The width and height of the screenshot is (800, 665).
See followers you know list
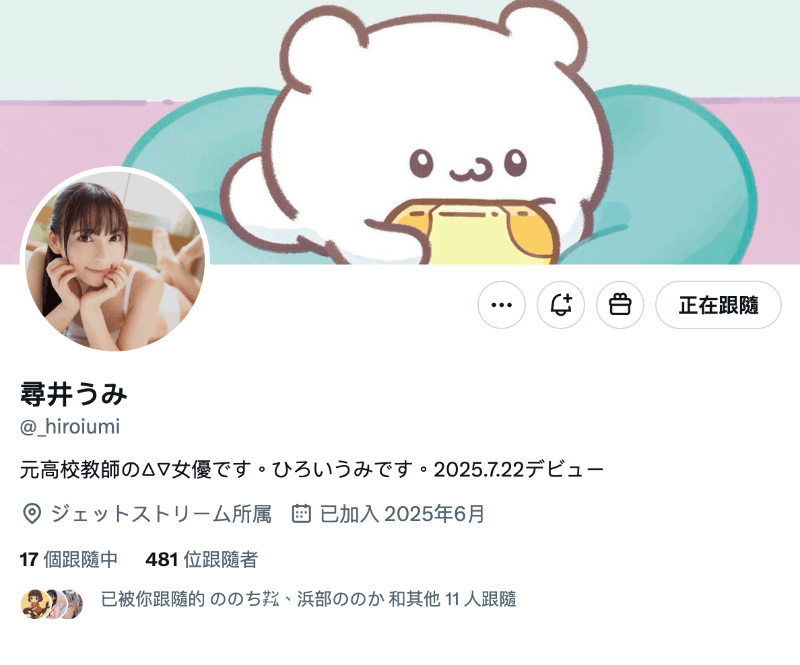coord(308,600)
